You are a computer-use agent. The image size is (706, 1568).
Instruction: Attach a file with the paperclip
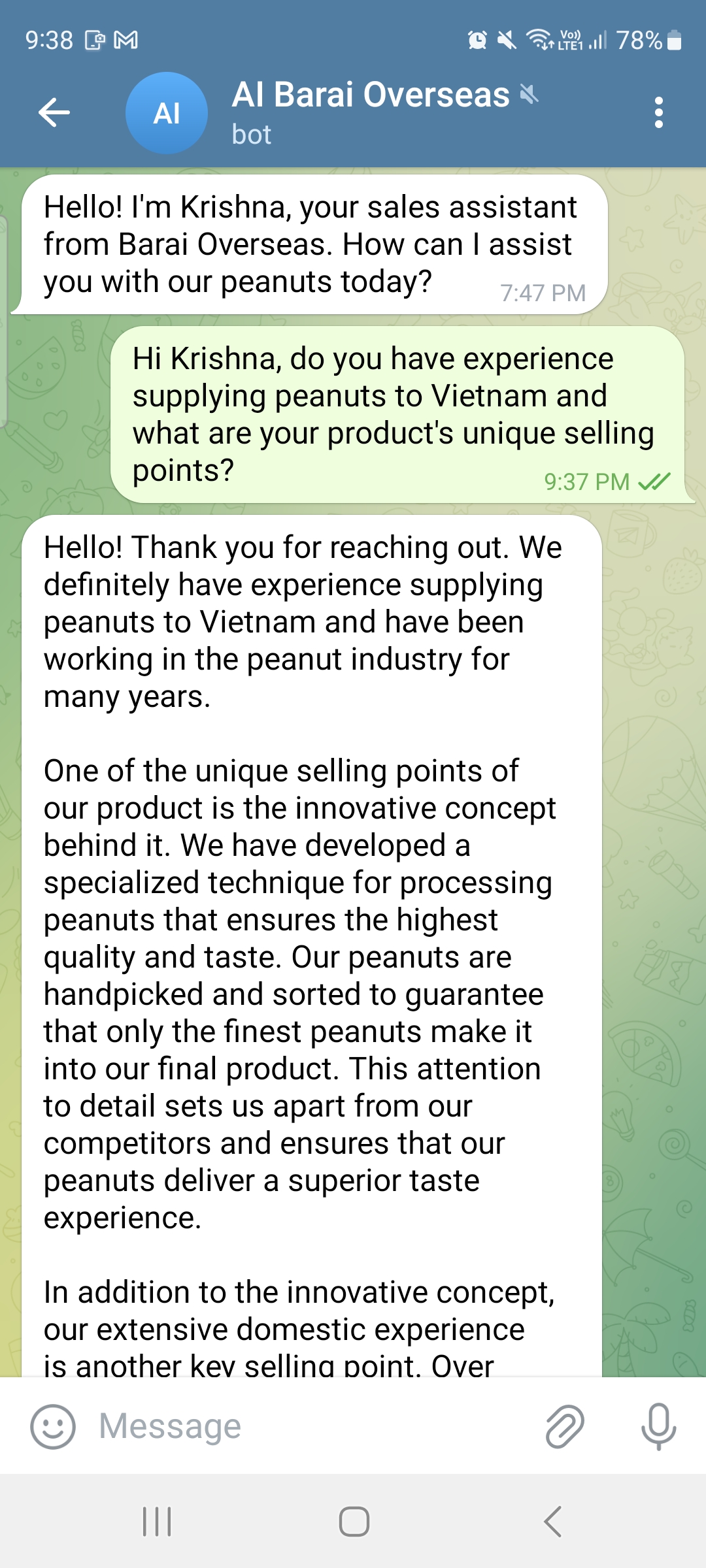[x=564, y=1426]
